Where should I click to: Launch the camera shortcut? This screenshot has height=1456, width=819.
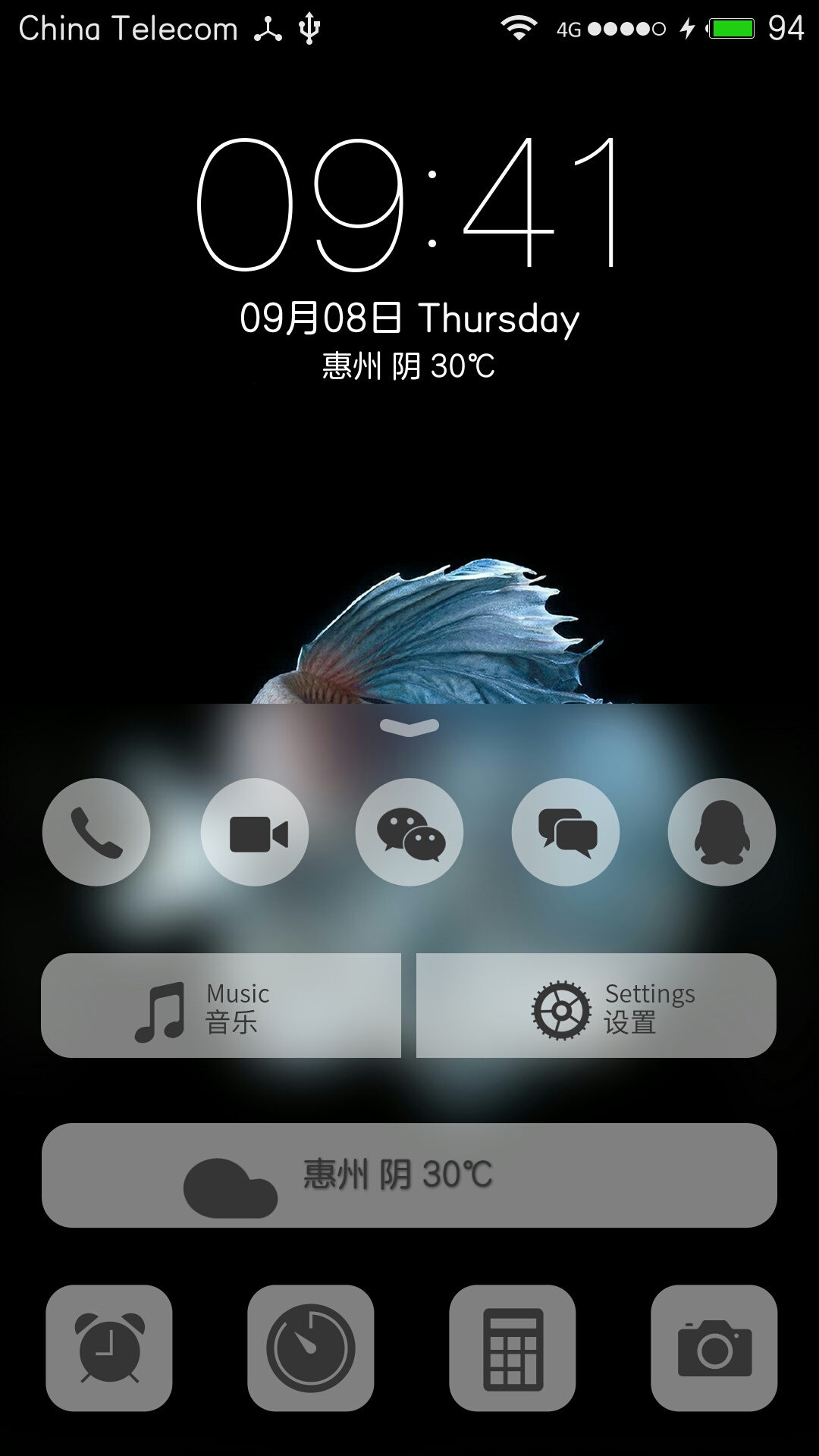coord(714,1348)
